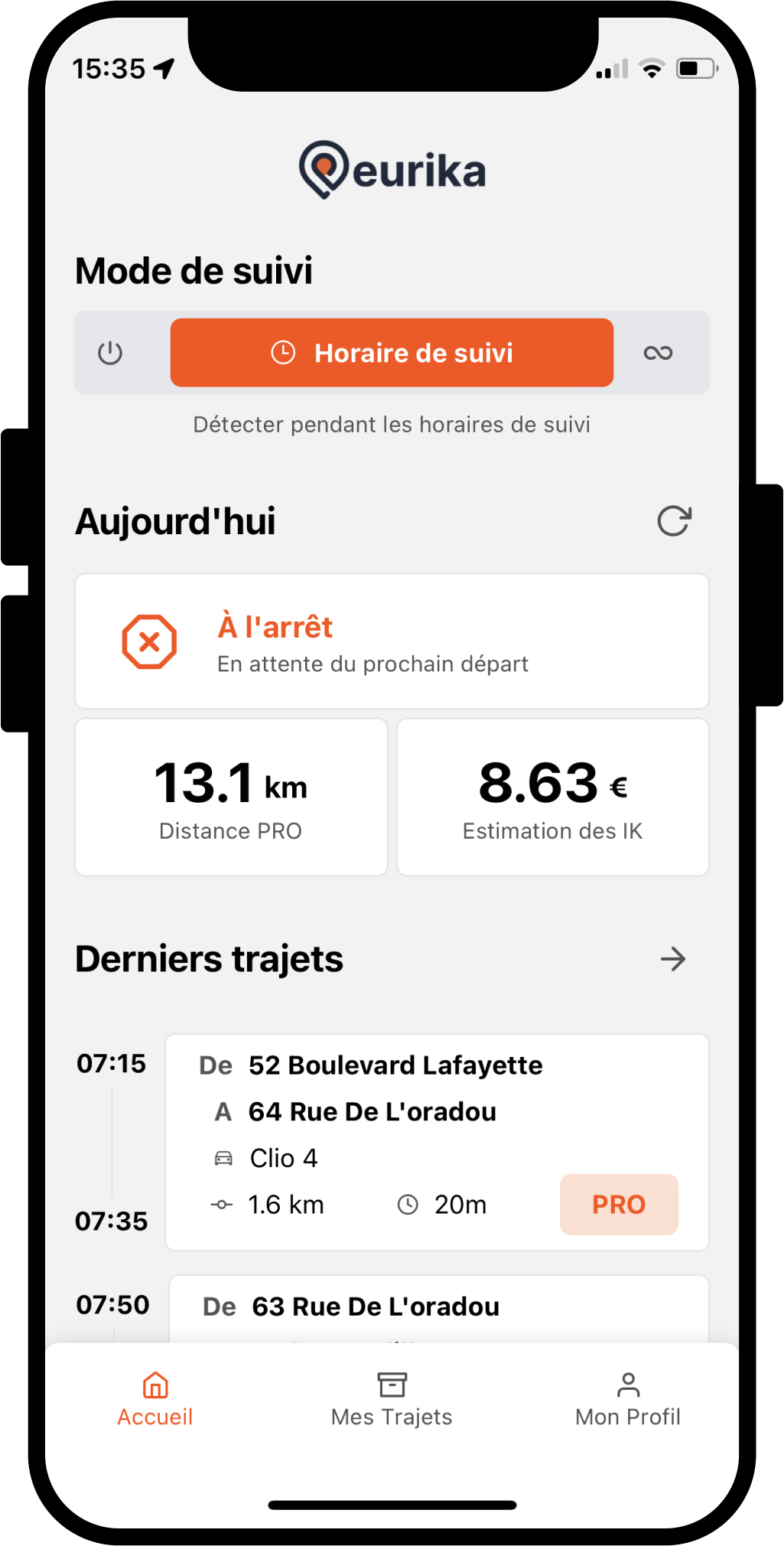Viewport: 784px width, 1546px height.
Task: Refresh the Aujourd'hui statistics
Action: pos(675,520)
